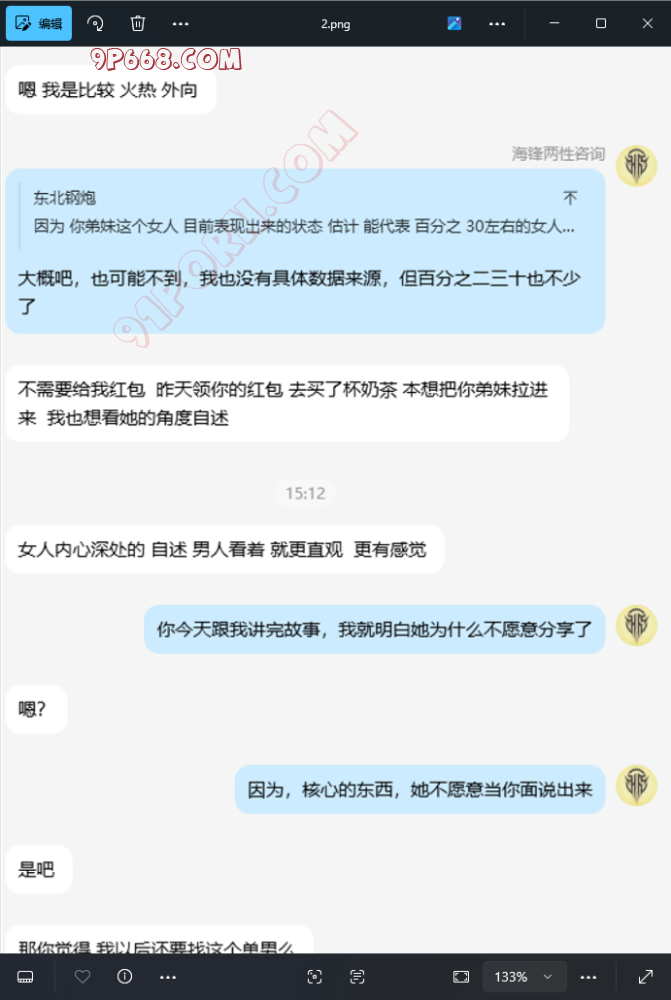Viewport: 671px width, 1000px height.
Task: Show the file info panel
Action: [125, 976]
